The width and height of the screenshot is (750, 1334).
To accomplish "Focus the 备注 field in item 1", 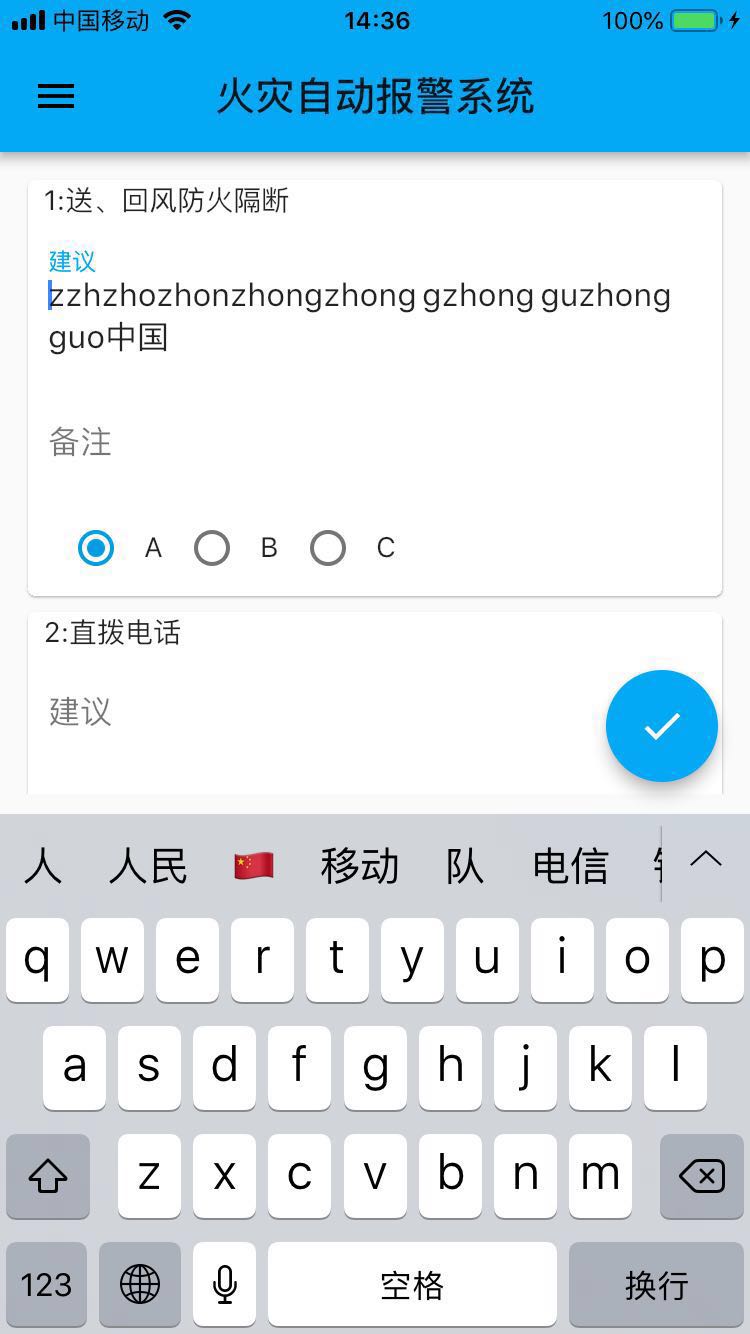I will point(360,442).
